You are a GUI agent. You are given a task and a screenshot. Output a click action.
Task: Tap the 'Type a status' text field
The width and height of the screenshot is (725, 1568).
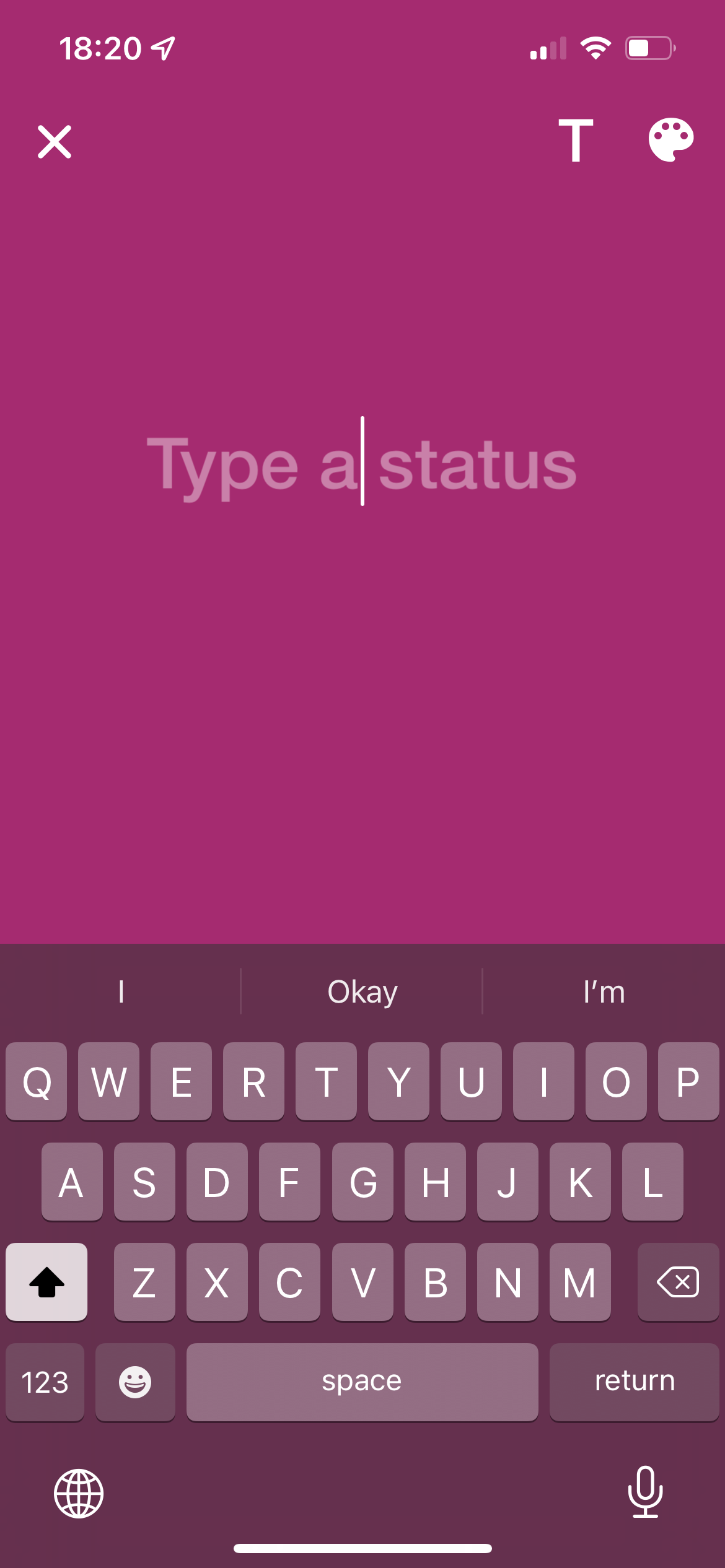click(362, 463)
